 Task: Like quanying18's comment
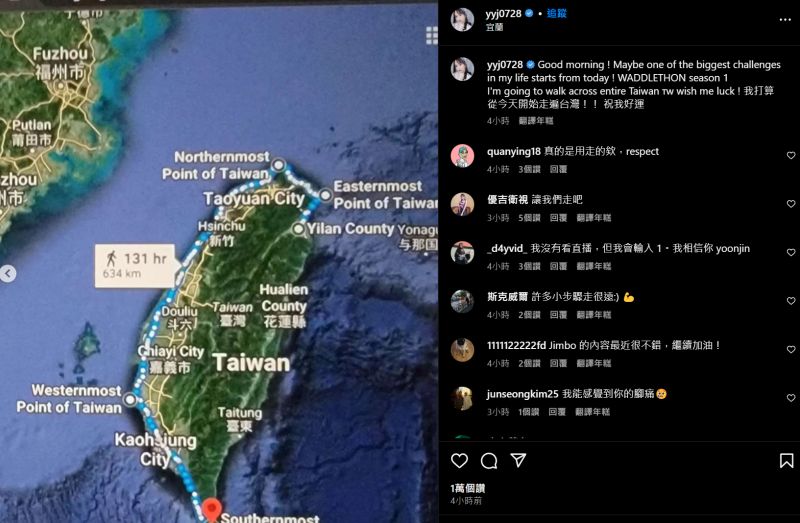click(790, 156)
